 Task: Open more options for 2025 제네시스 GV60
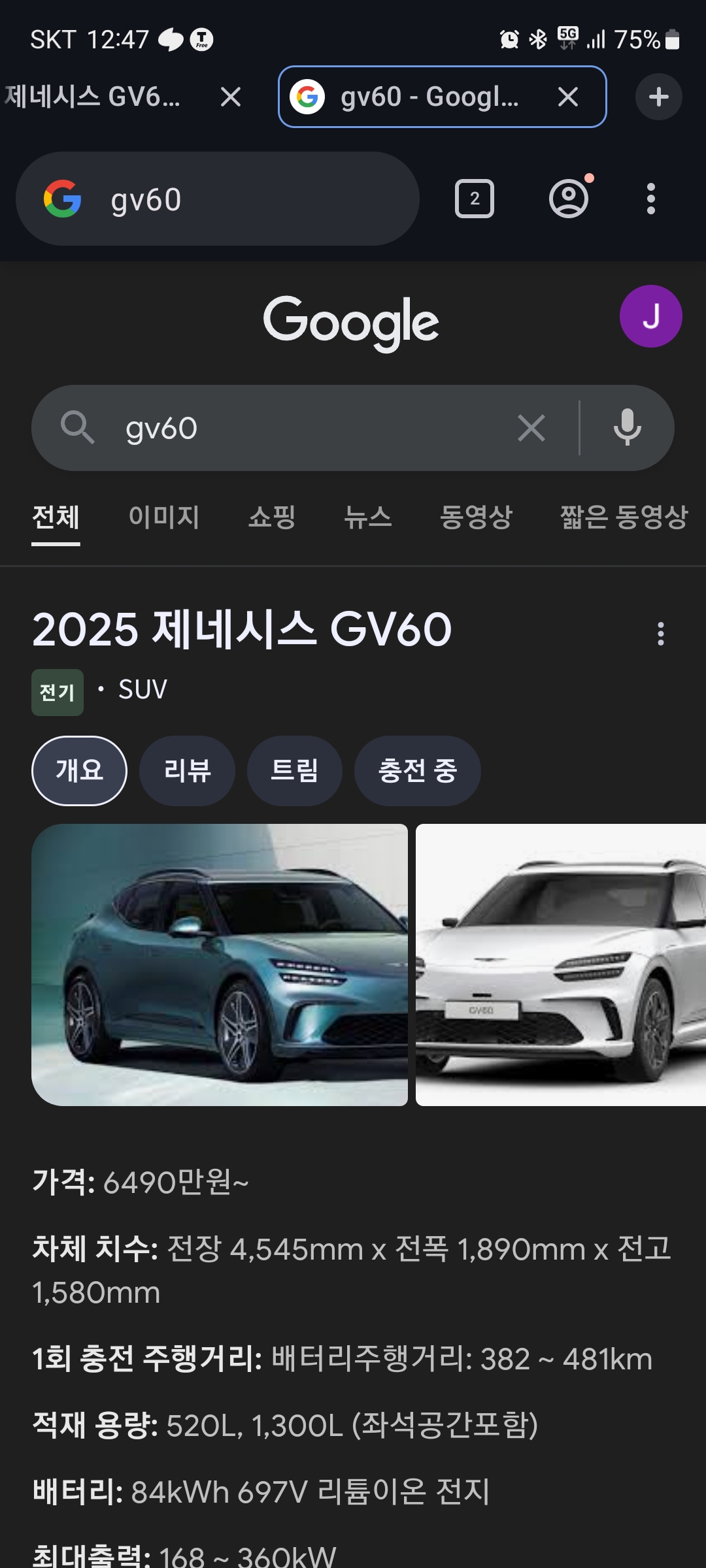661,633
